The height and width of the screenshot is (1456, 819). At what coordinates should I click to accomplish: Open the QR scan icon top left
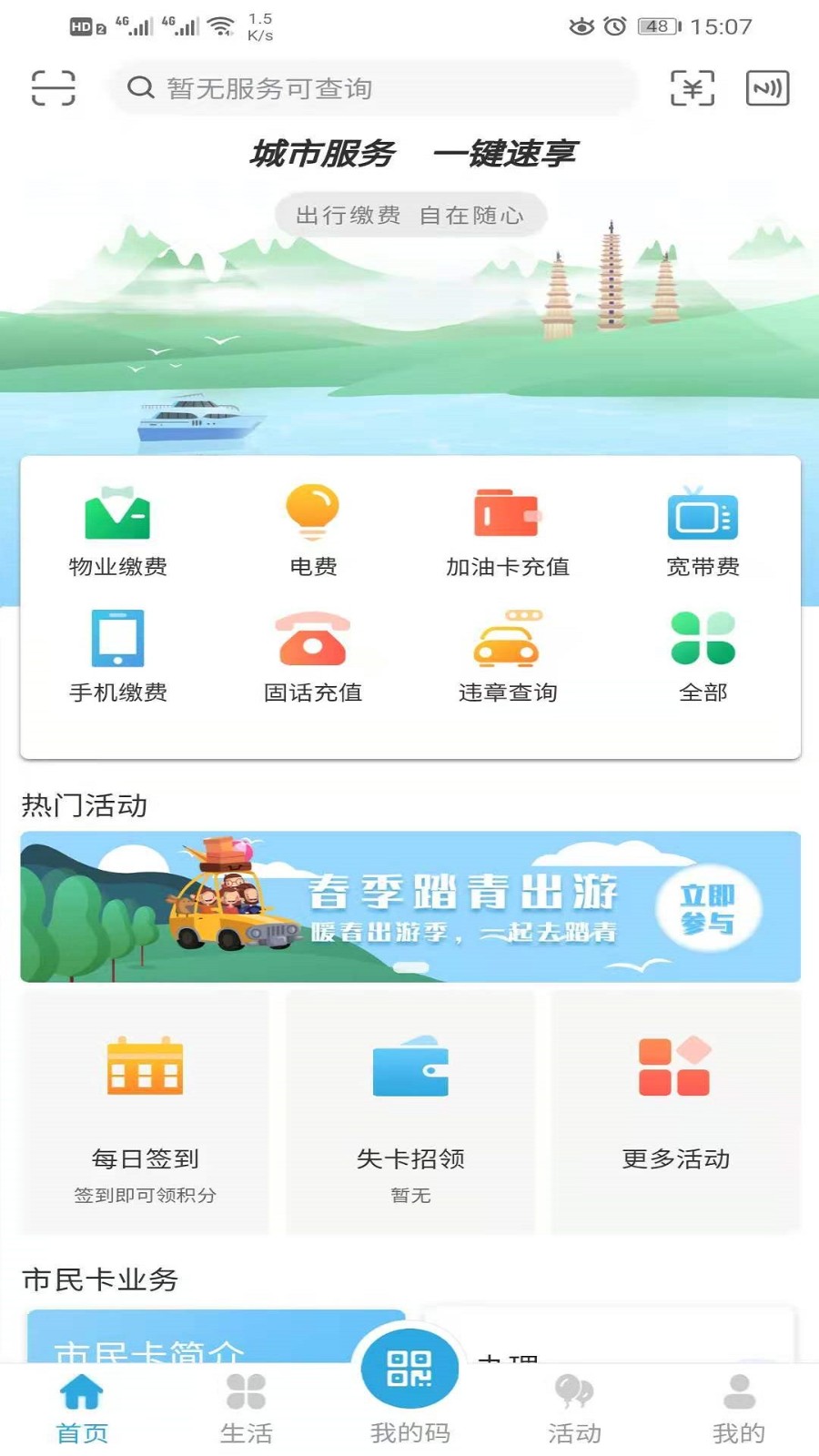pyautogui.click(x=52, y=88)
